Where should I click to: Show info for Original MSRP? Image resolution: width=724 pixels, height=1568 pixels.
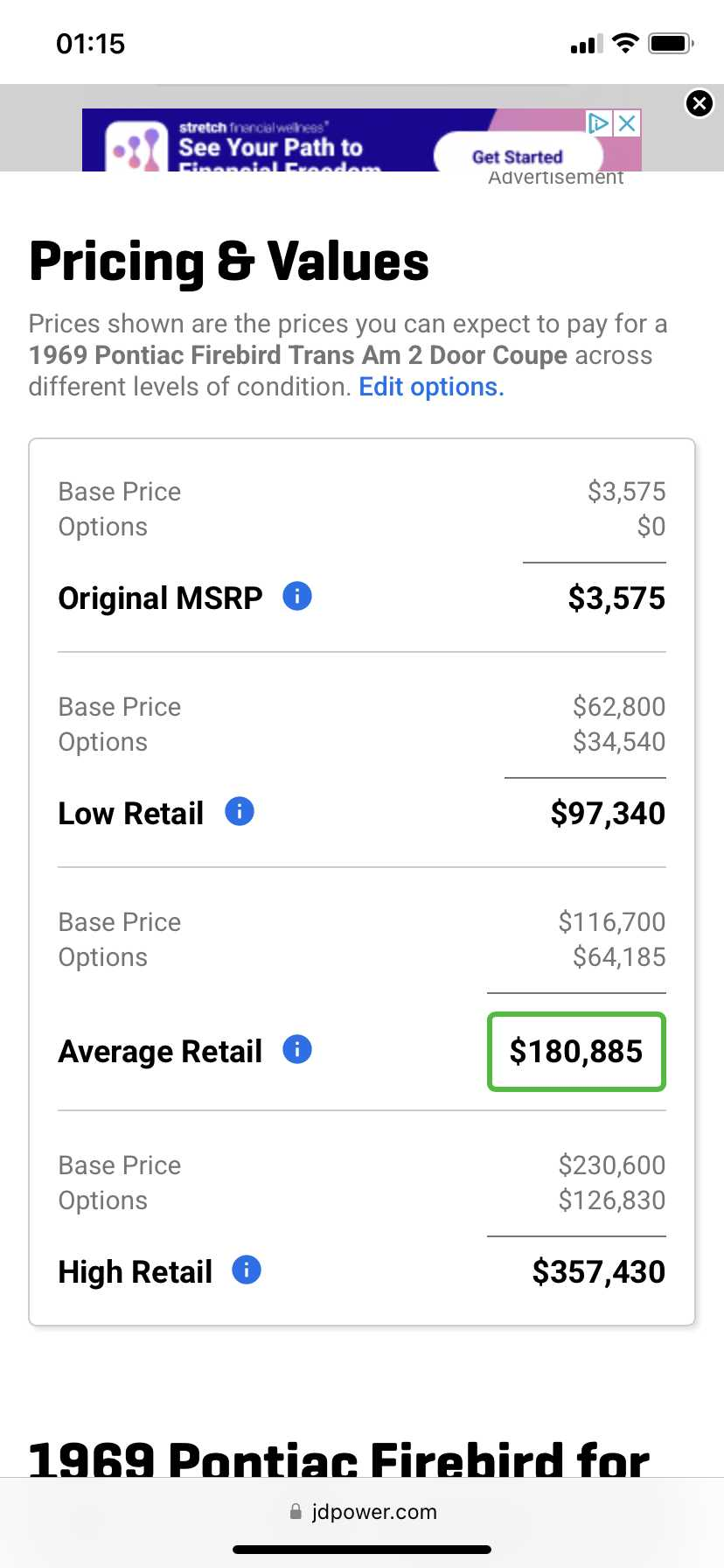point(297,597)
